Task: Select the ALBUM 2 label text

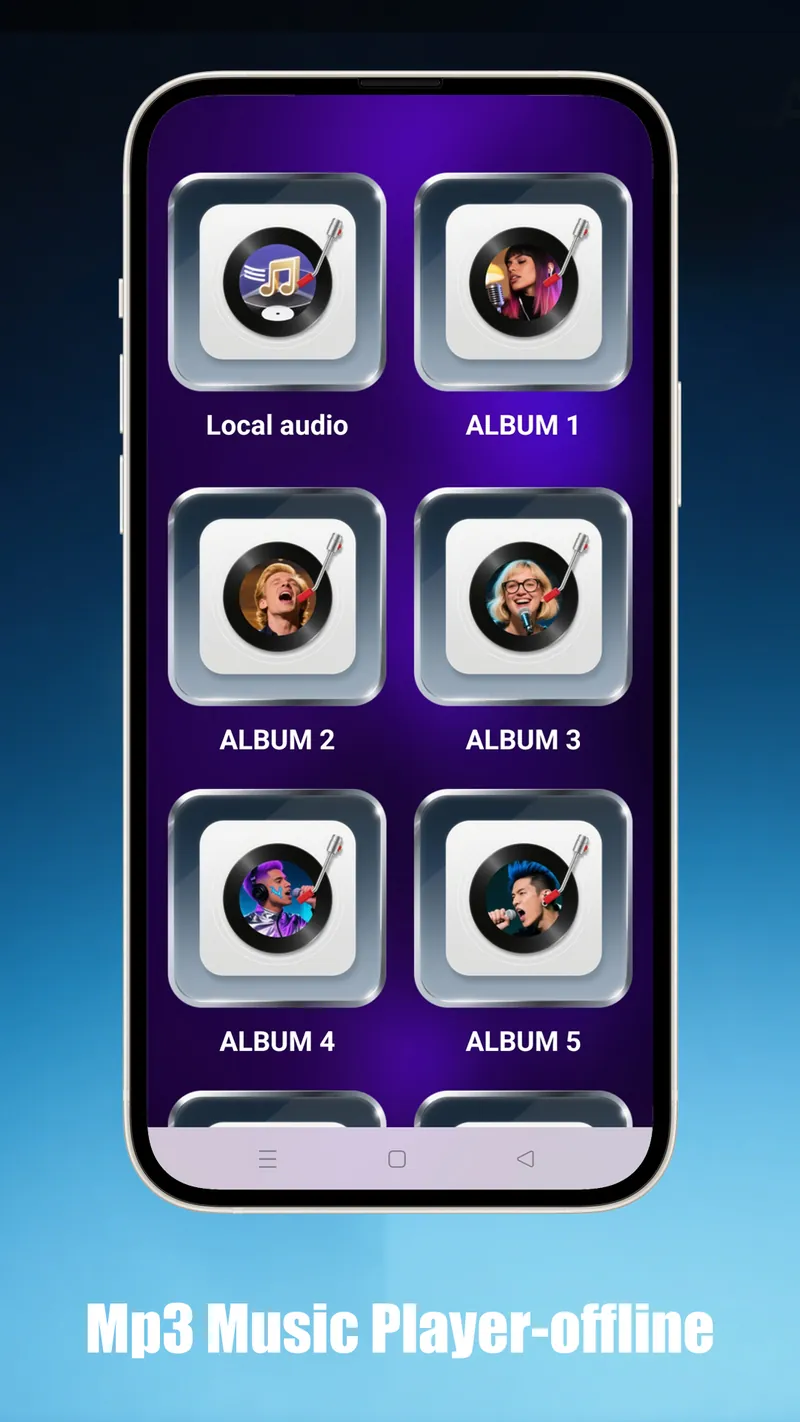Action: click(278, 740)
